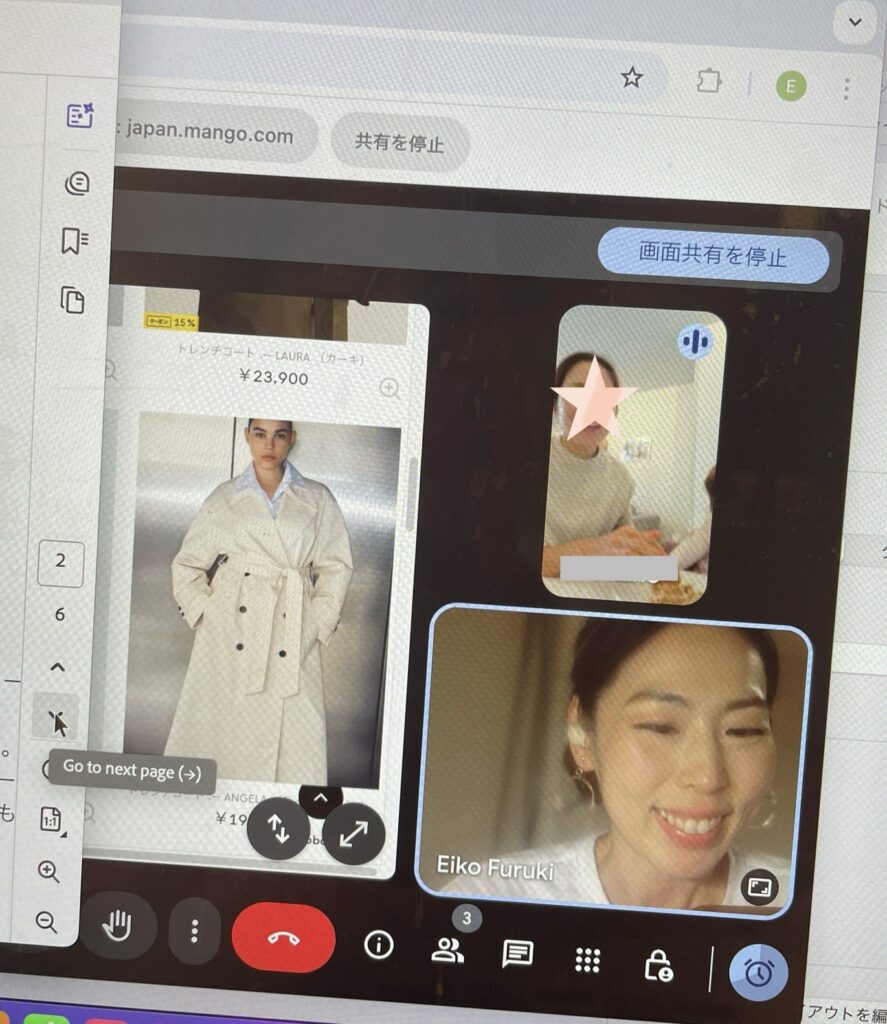Image resolution: width=887 pixels, height=1024 pixels.
Task: Open the browser extensions puzzle icon
Action: pyautogui.click(x=708, y=81)
